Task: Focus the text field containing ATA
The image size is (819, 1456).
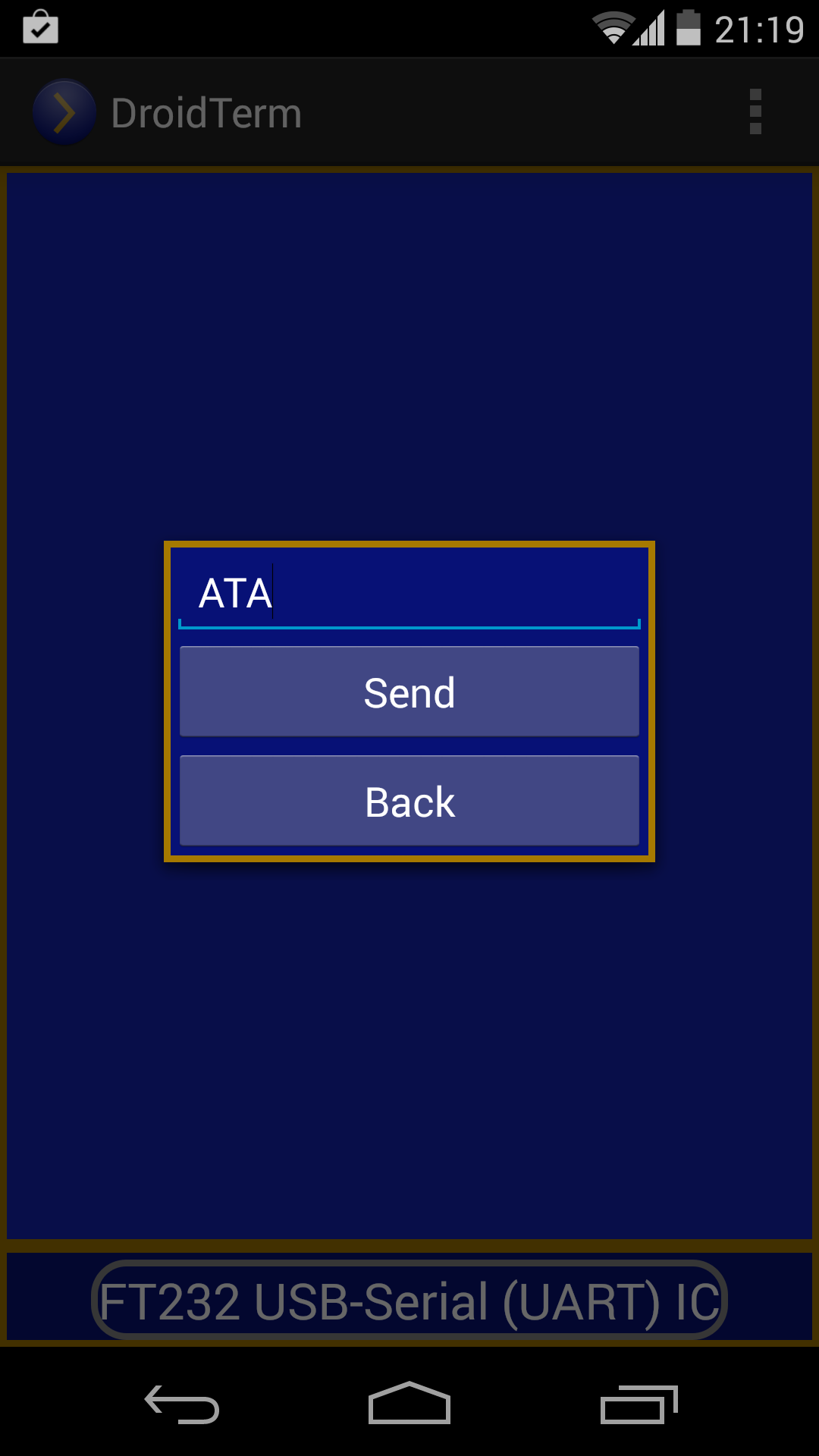Action: 409,593
